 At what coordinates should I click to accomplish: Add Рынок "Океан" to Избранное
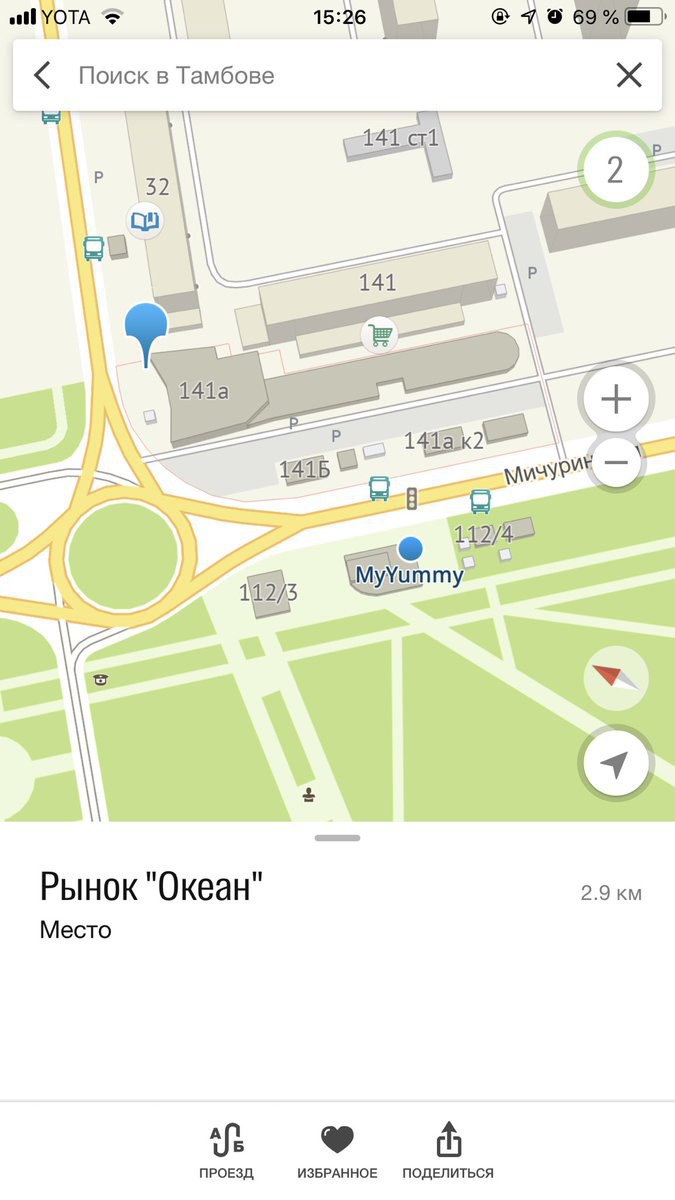(337, 1151)
